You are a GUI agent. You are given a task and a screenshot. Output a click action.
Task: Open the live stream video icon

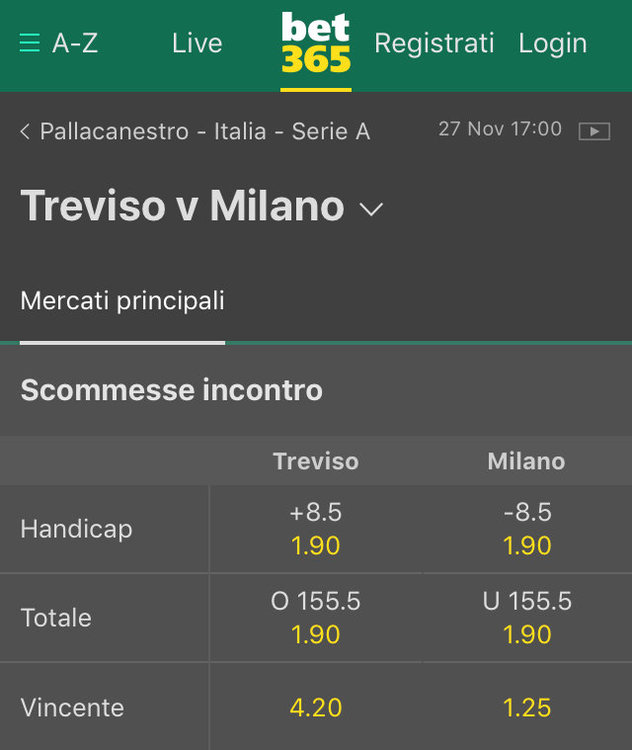[594, 131]
